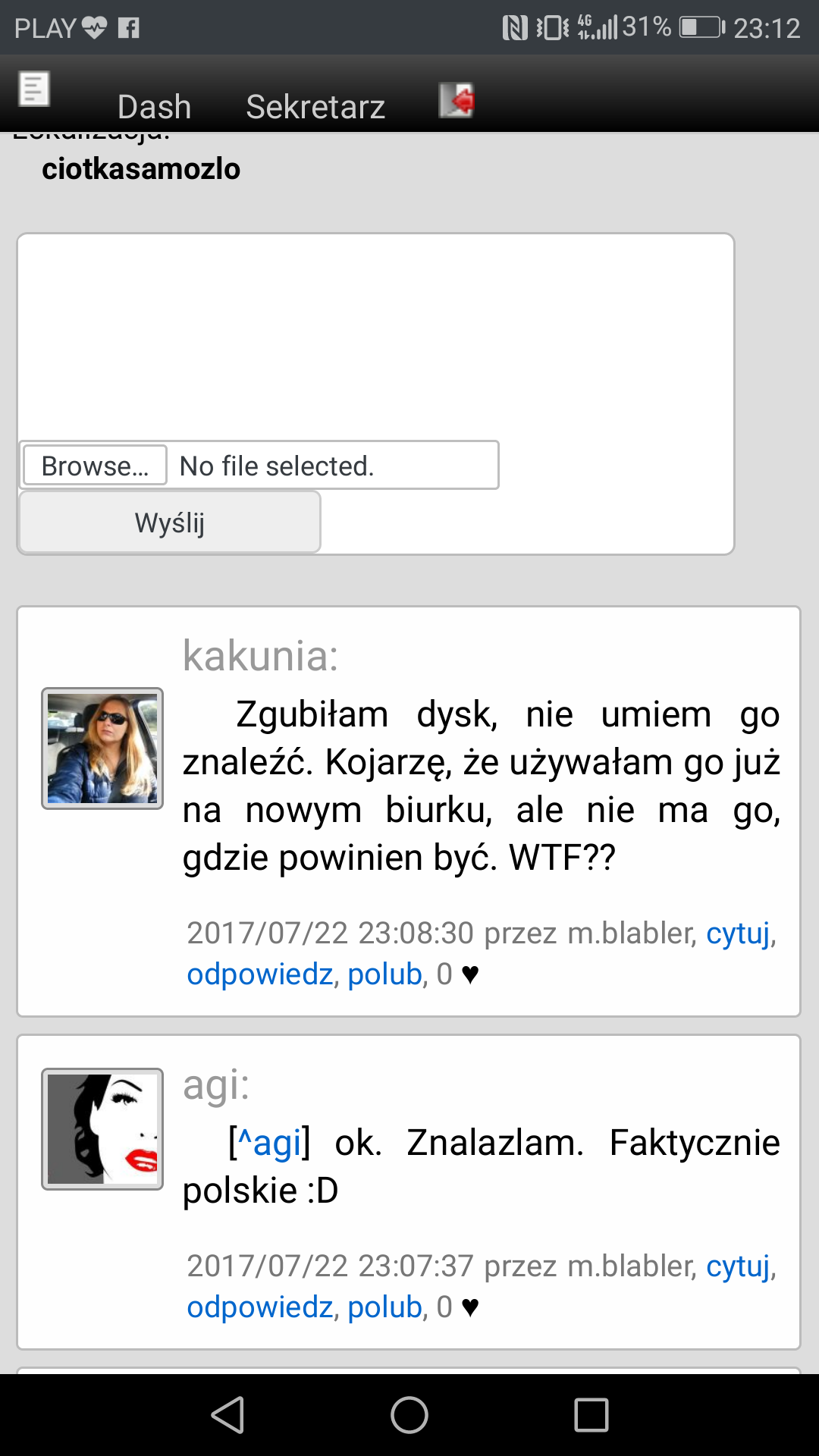The width and height of the screenshot is (819, 1456).
Task: Reply to agi's post via odpowiedz
Action: [259, 1307]
